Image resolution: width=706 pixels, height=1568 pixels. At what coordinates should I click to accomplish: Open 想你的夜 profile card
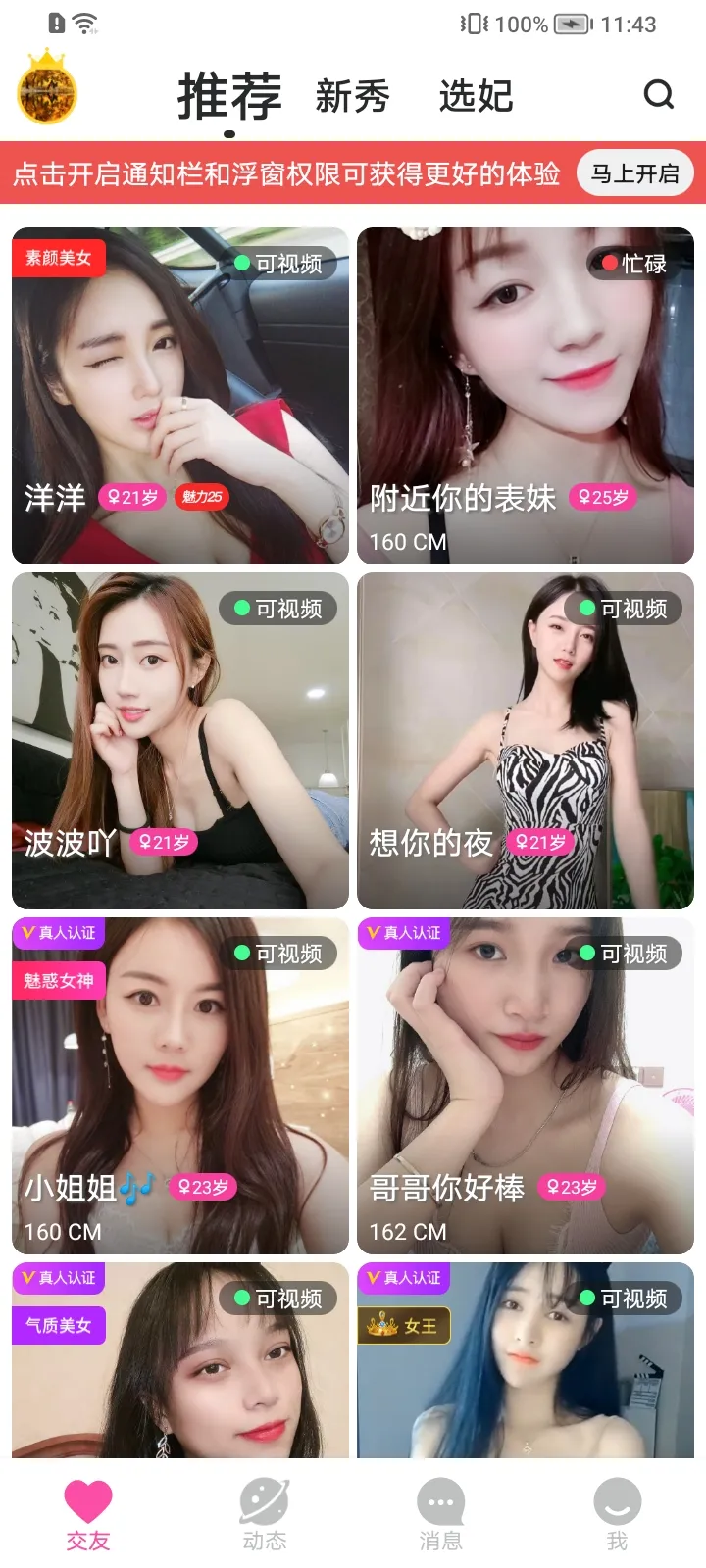point(526,740)
